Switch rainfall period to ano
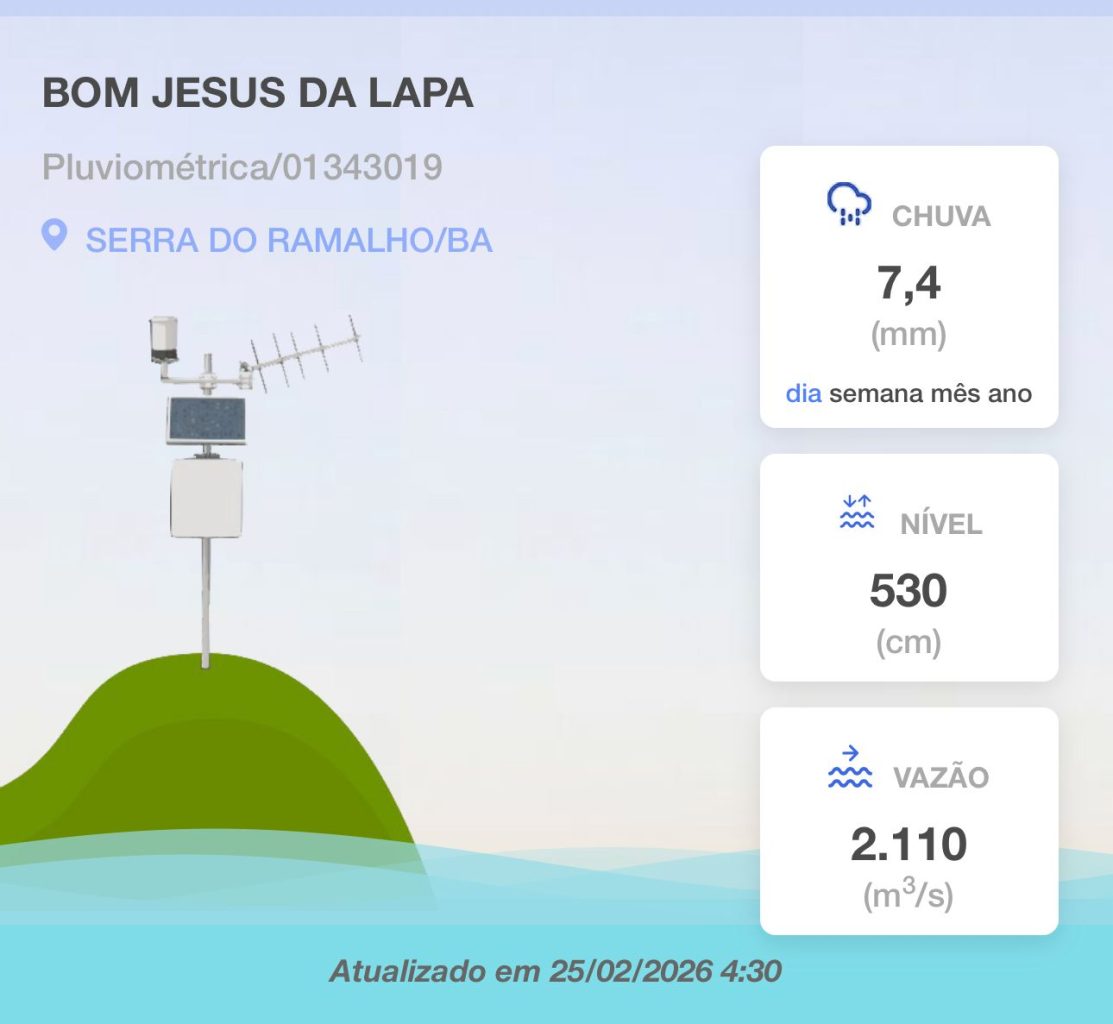The image size is (1113, 1024). tap(1010, 393)
